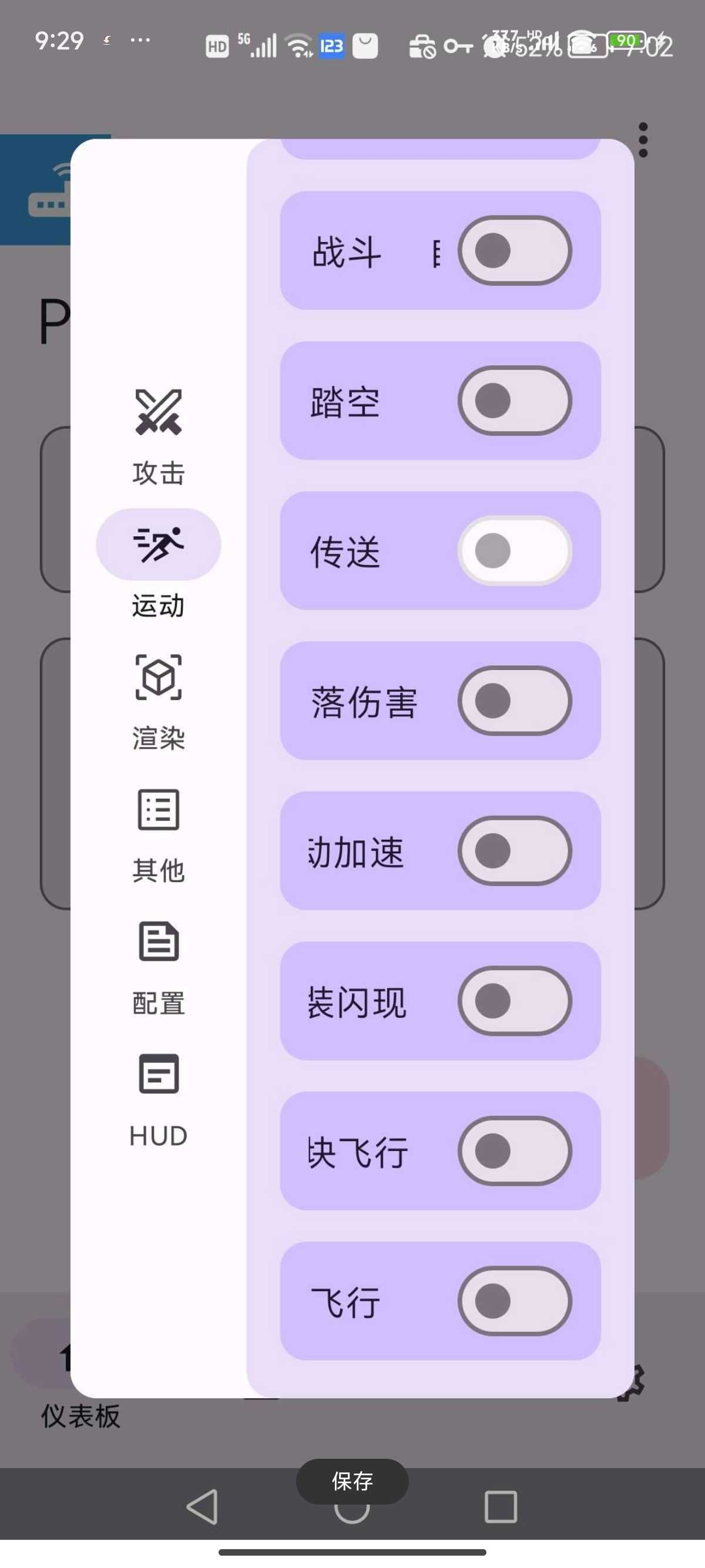Turn on the 飞行 switch

click(x=515, y=1301)
